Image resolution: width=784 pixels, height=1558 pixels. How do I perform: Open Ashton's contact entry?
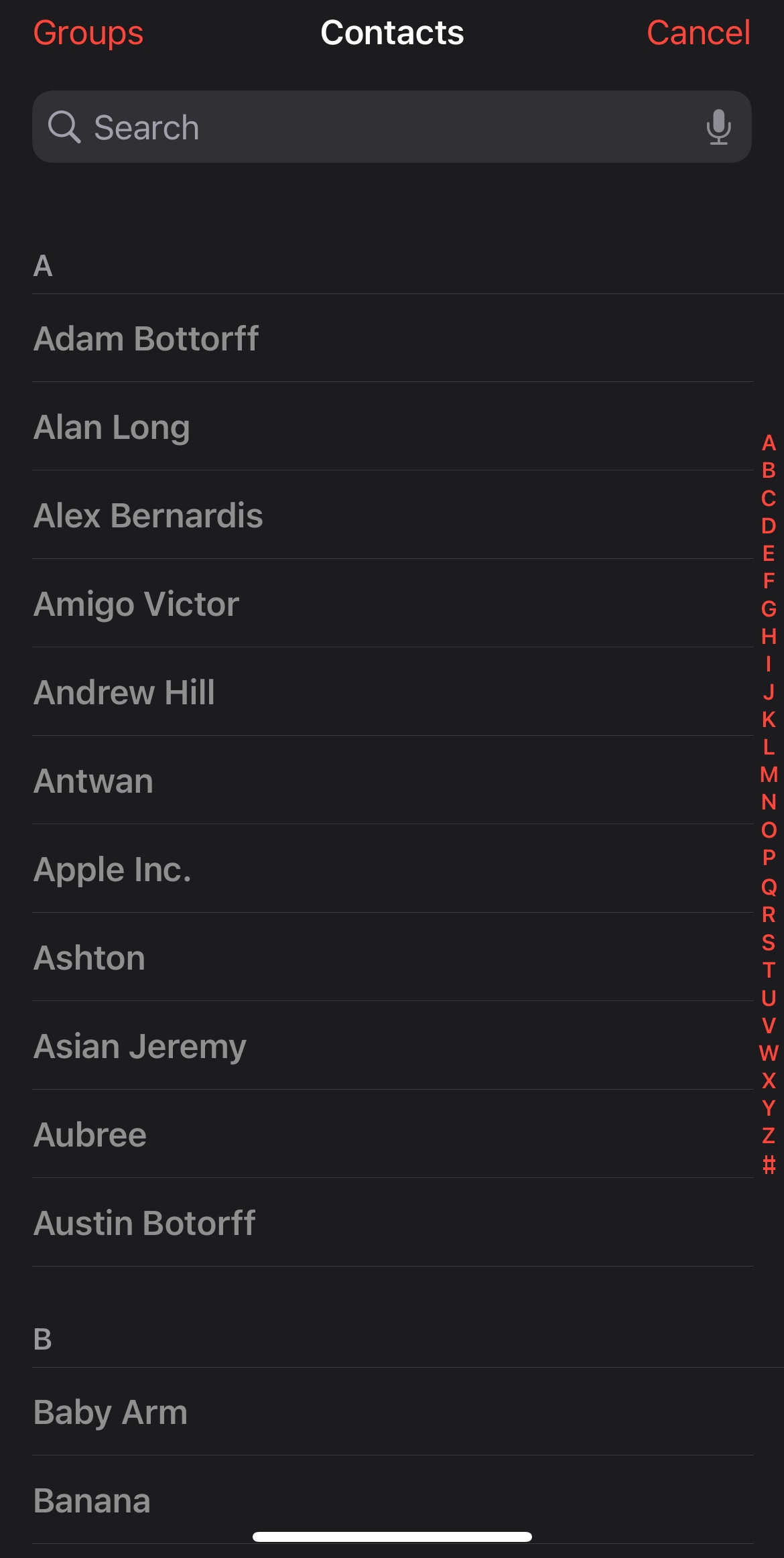pyautogui.click(x=90, y=958)
